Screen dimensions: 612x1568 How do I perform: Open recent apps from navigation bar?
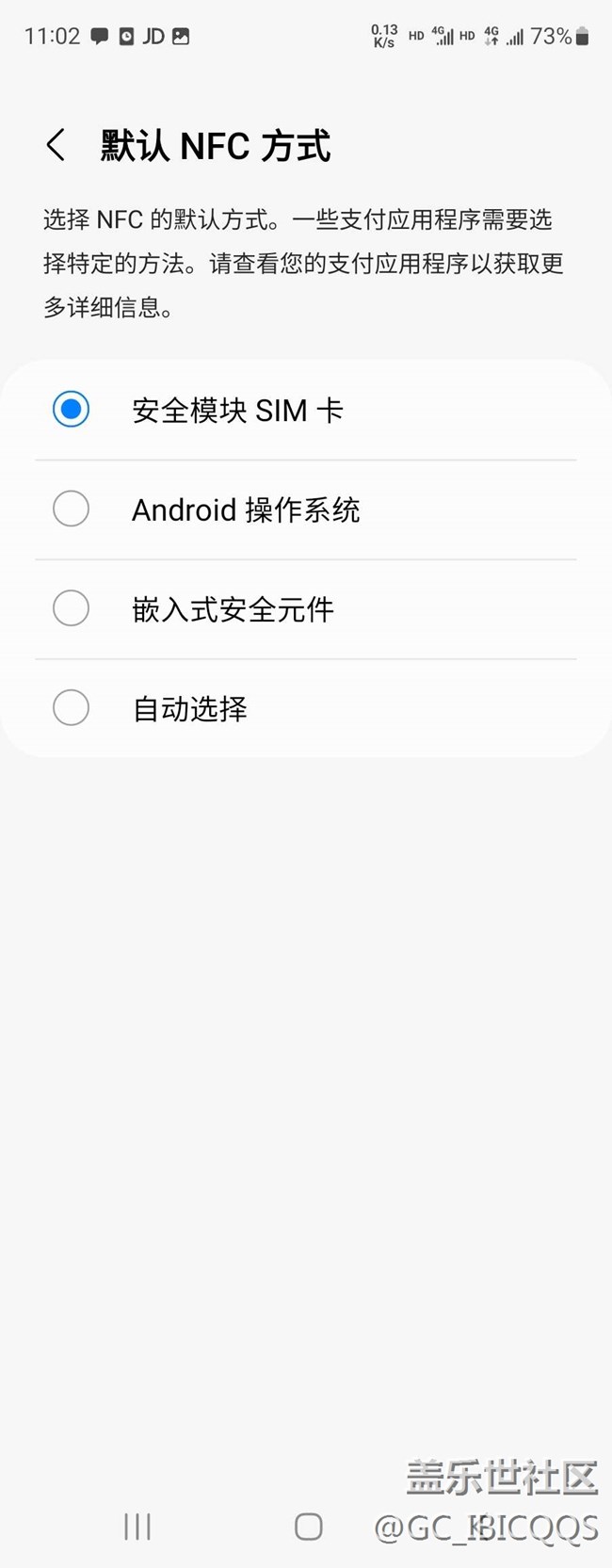[x=137, y=1527]
